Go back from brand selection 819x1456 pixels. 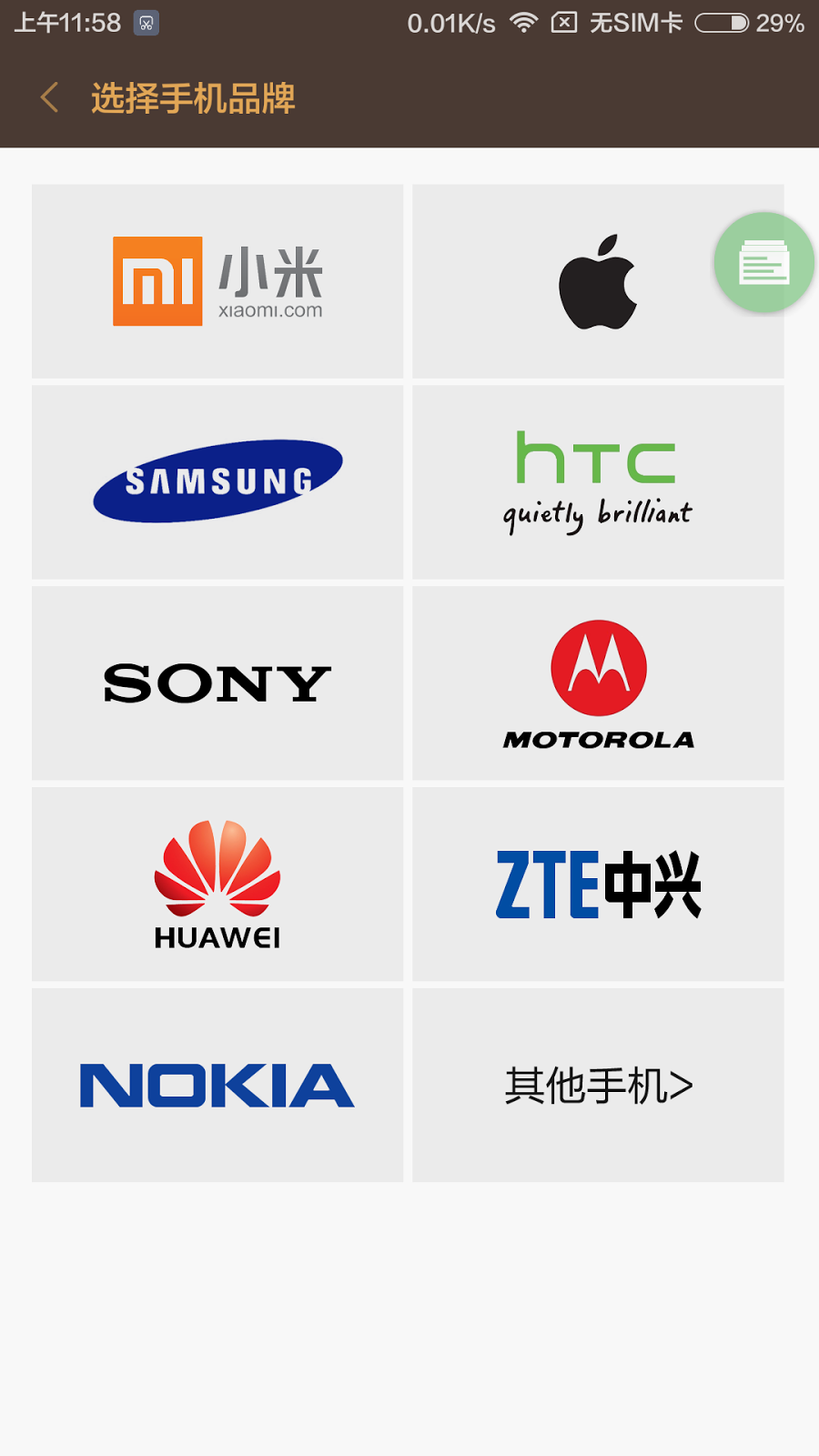[x=50, y=98]
